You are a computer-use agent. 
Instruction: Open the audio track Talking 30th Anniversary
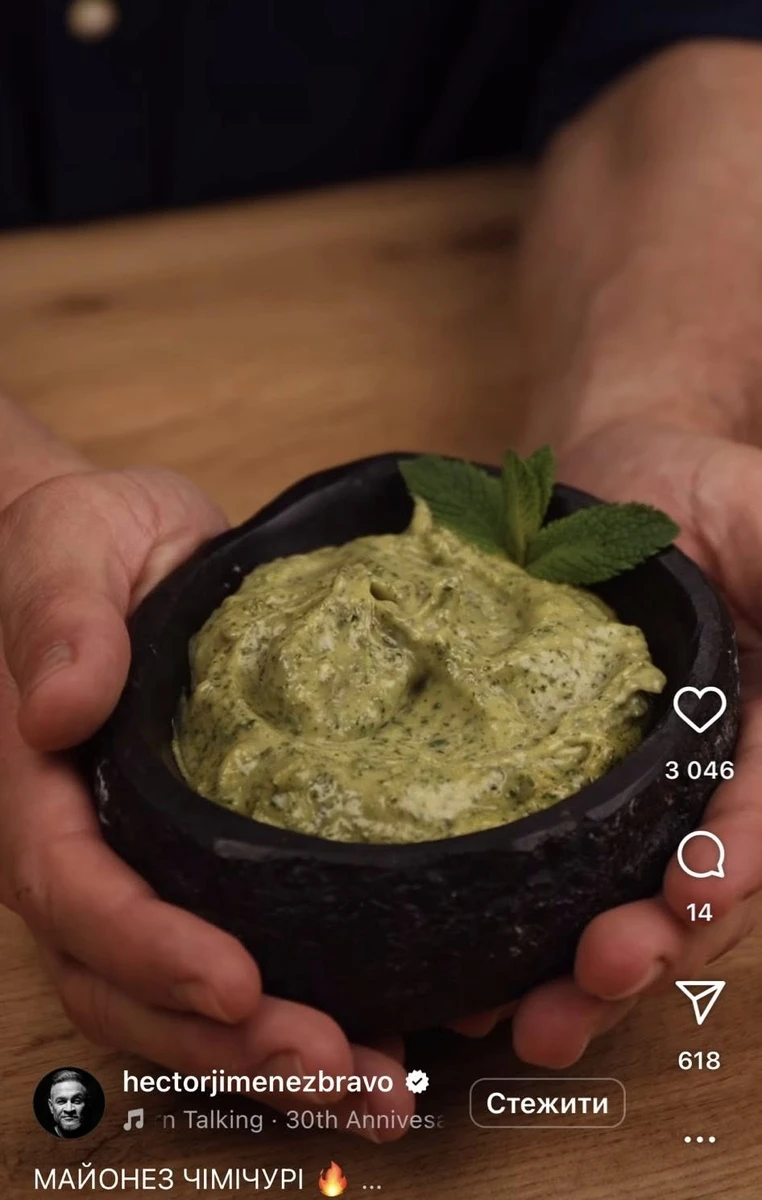coord(290,1121)
